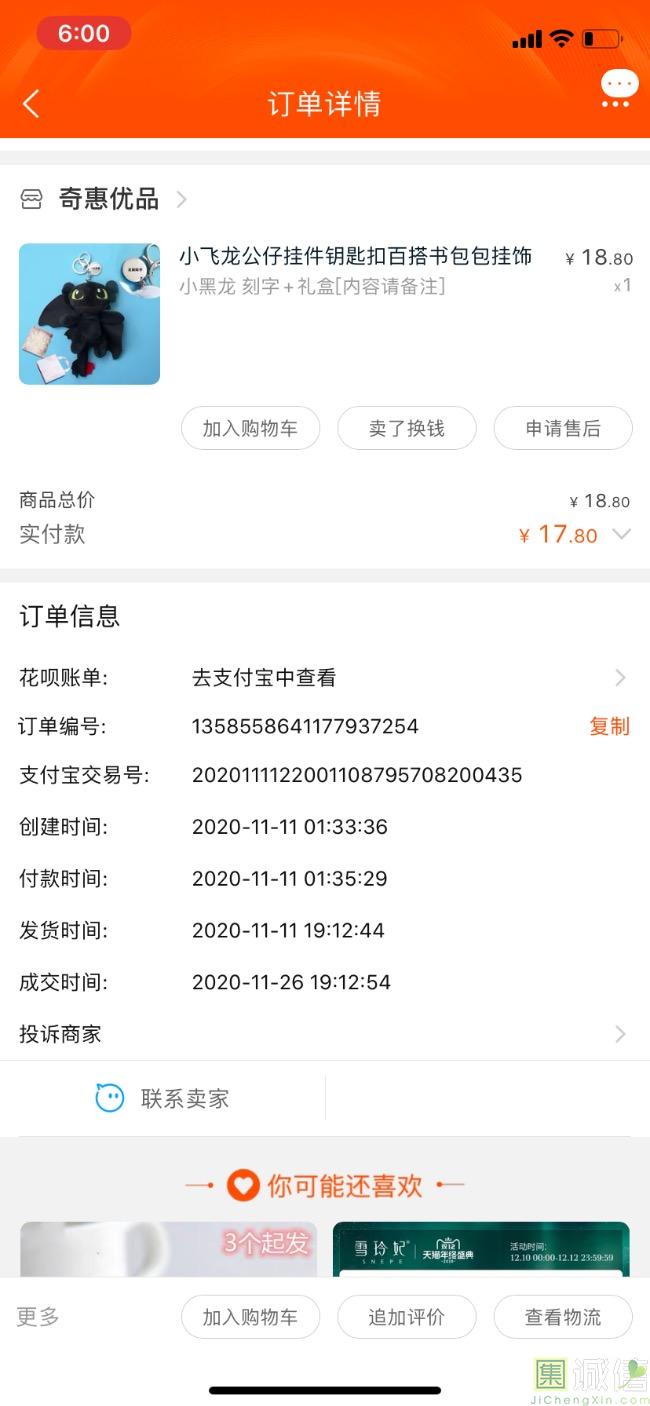Go back from order details
Image resolution: width=650 pixels, height=1406 pixels.
[31, 103]
